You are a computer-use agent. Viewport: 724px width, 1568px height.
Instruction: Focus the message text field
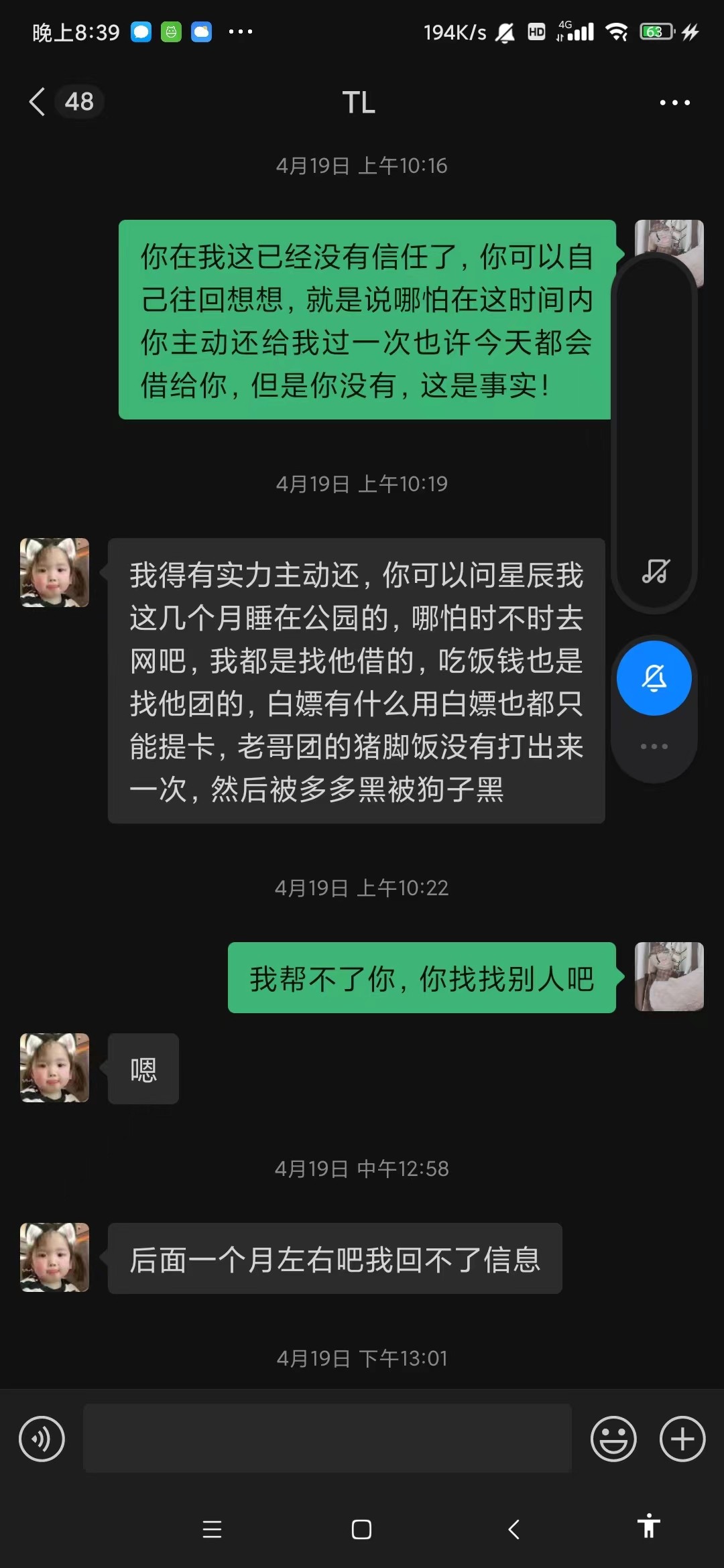327,1439
